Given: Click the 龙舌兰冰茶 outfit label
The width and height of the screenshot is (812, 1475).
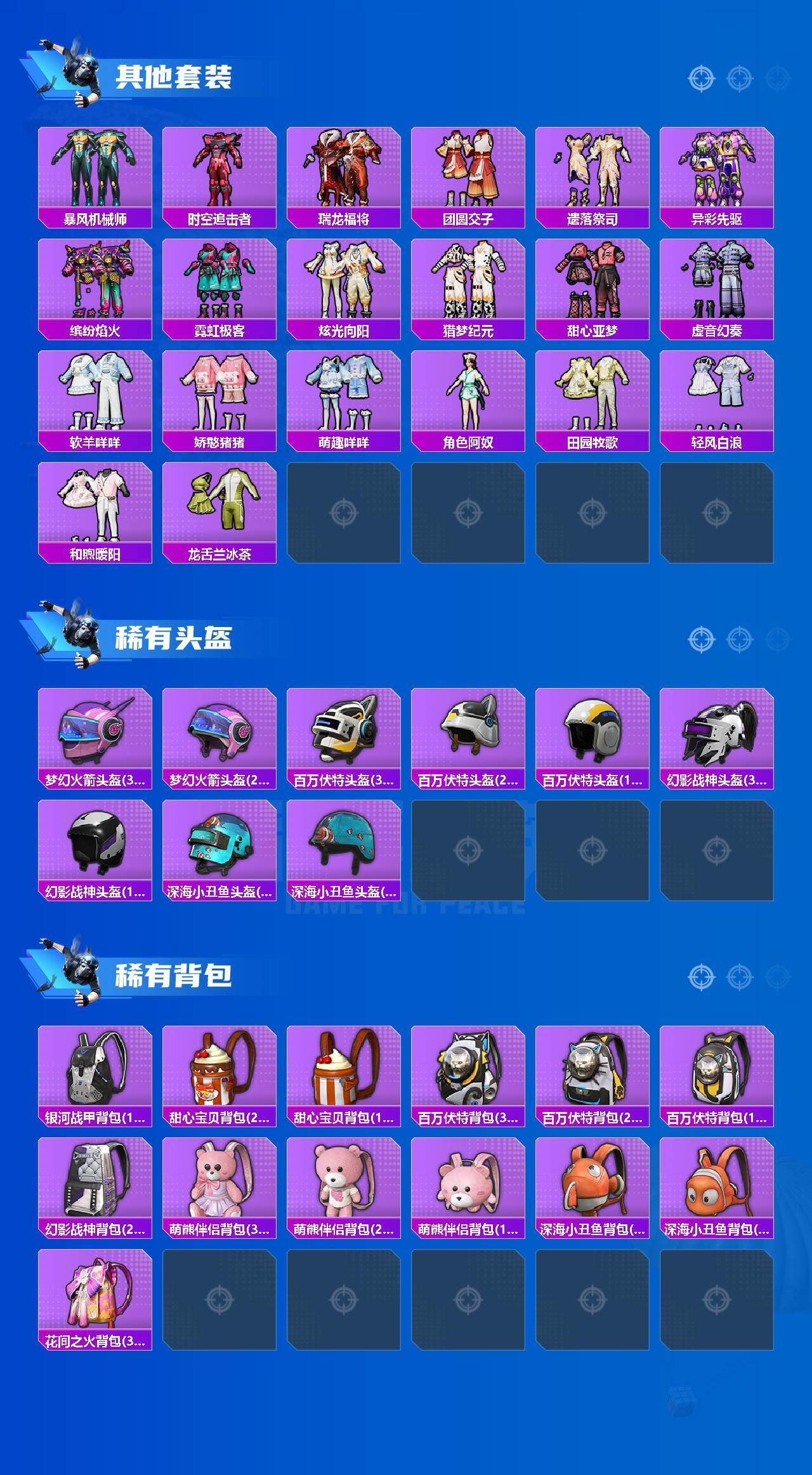Looking at the screenshot, I should (219, 554).
